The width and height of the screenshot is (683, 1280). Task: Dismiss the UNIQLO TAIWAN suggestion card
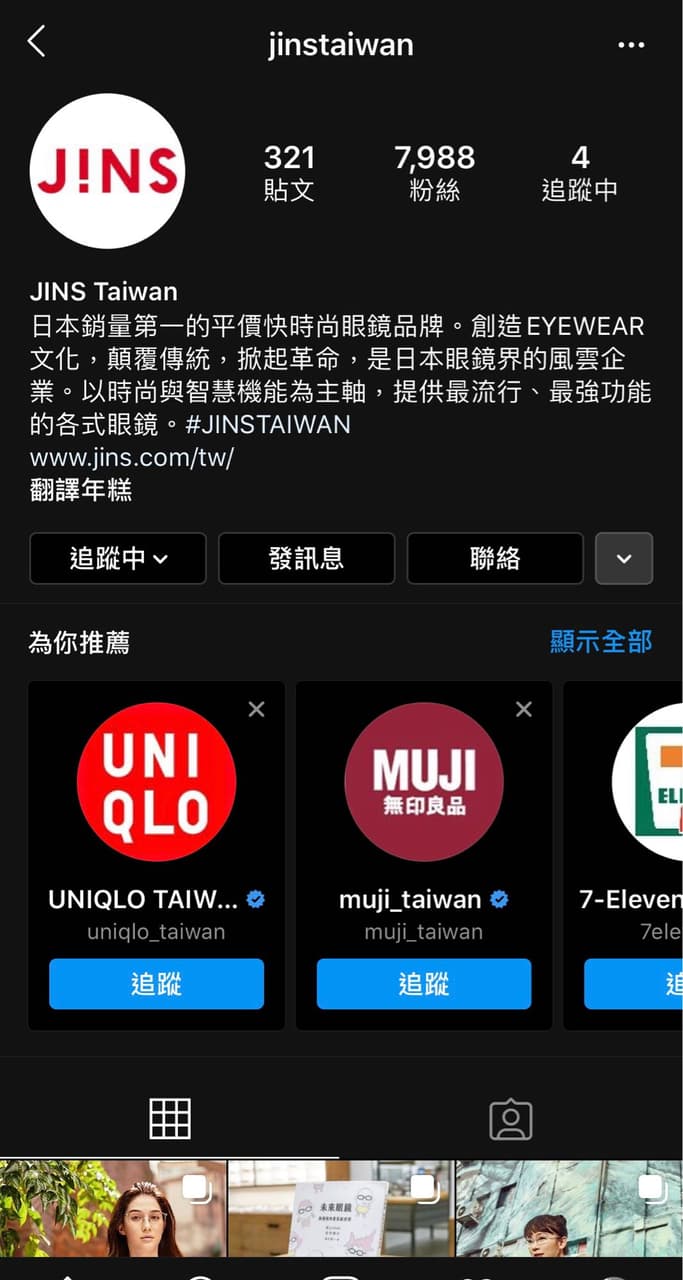click(x=257, y=709)
